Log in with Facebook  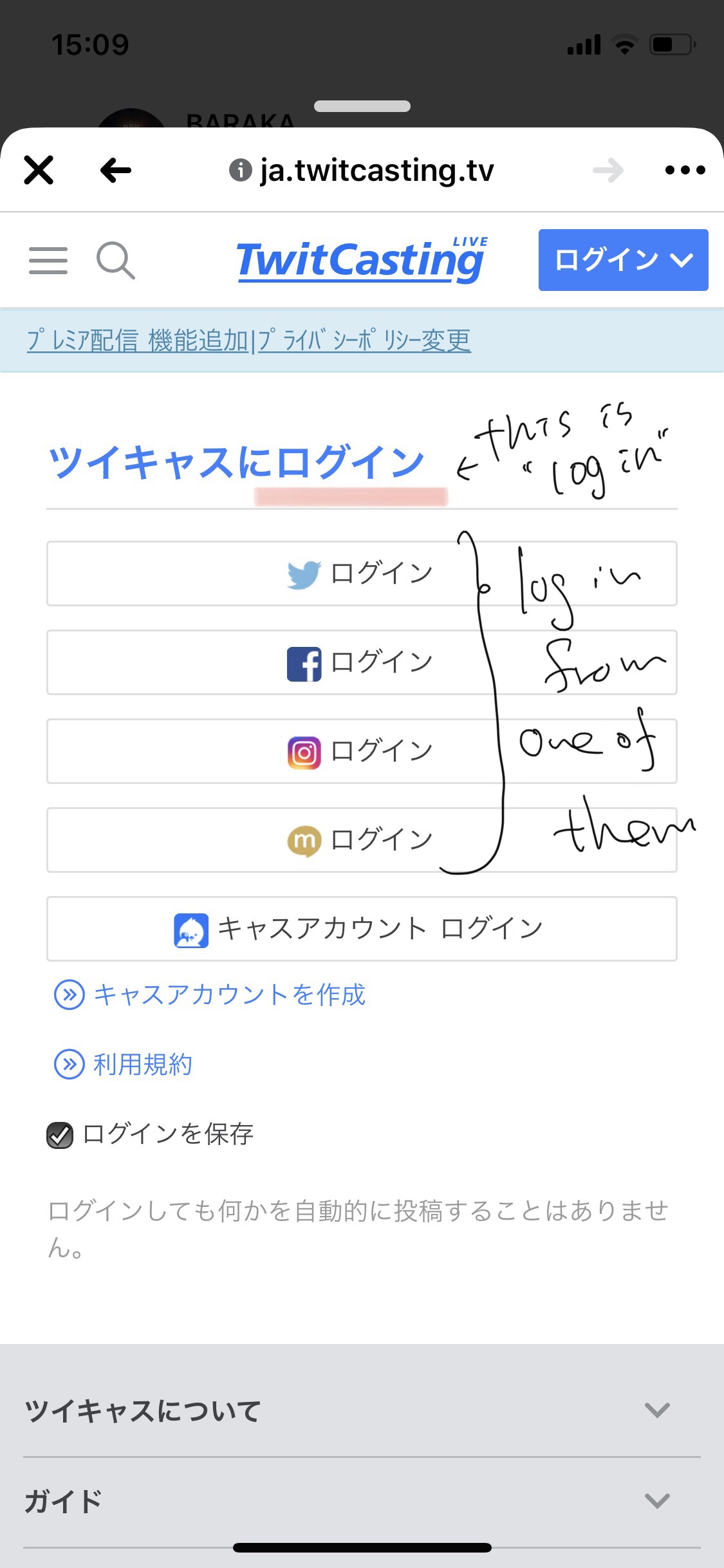coord(362,662)
